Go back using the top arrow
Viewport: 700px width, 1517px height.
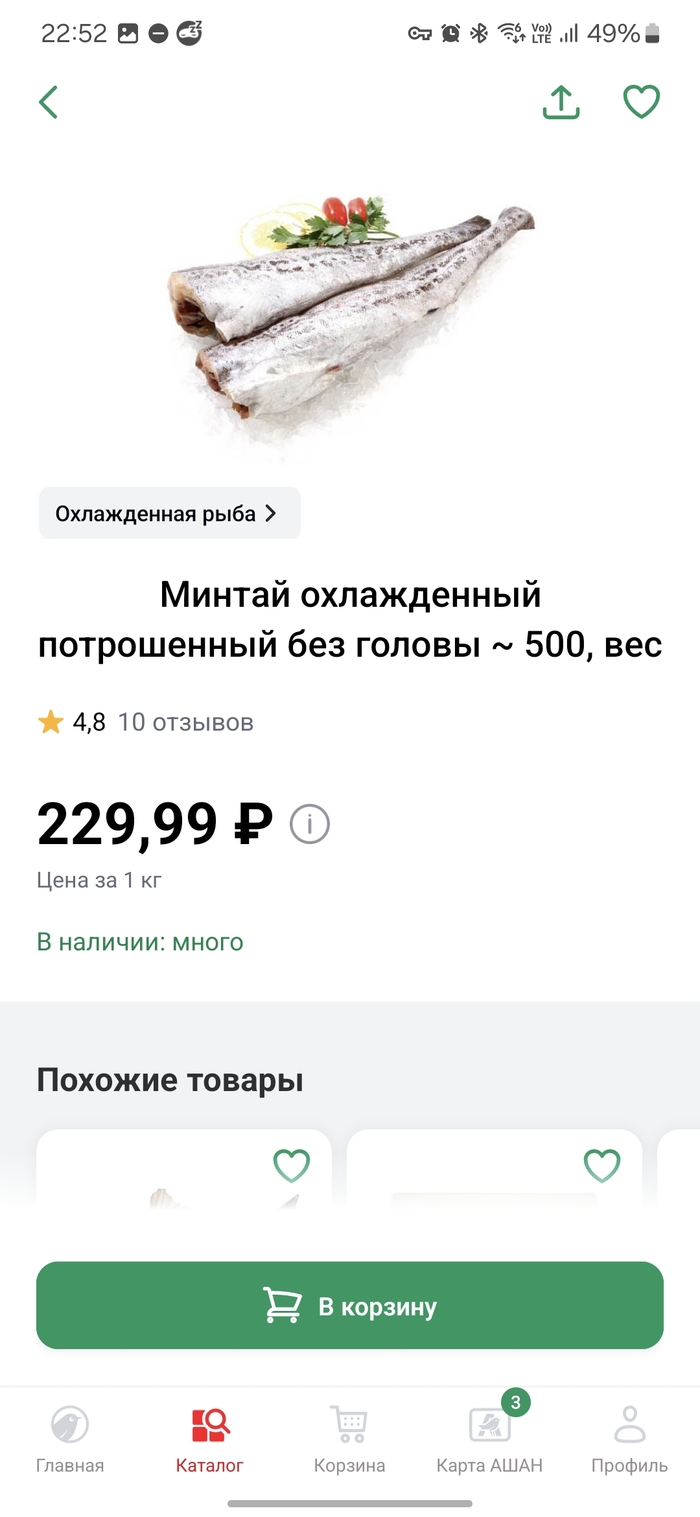point(48,102)
